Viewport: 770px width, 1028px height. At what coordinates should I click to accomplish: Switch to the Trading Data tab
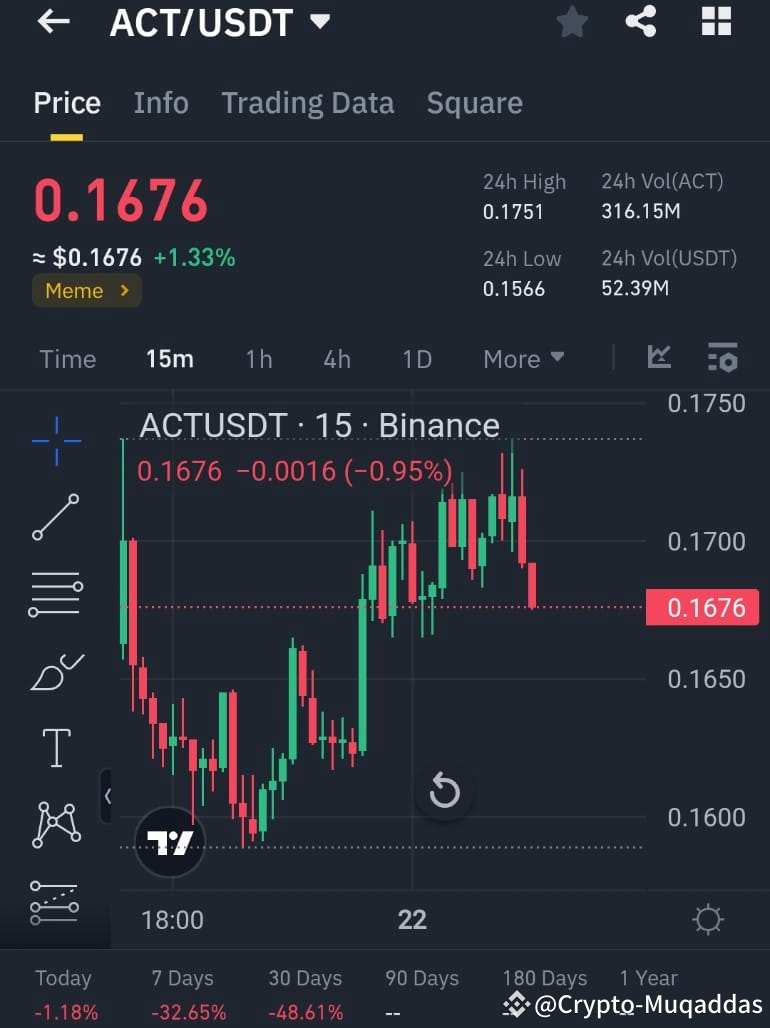(308, 102)
